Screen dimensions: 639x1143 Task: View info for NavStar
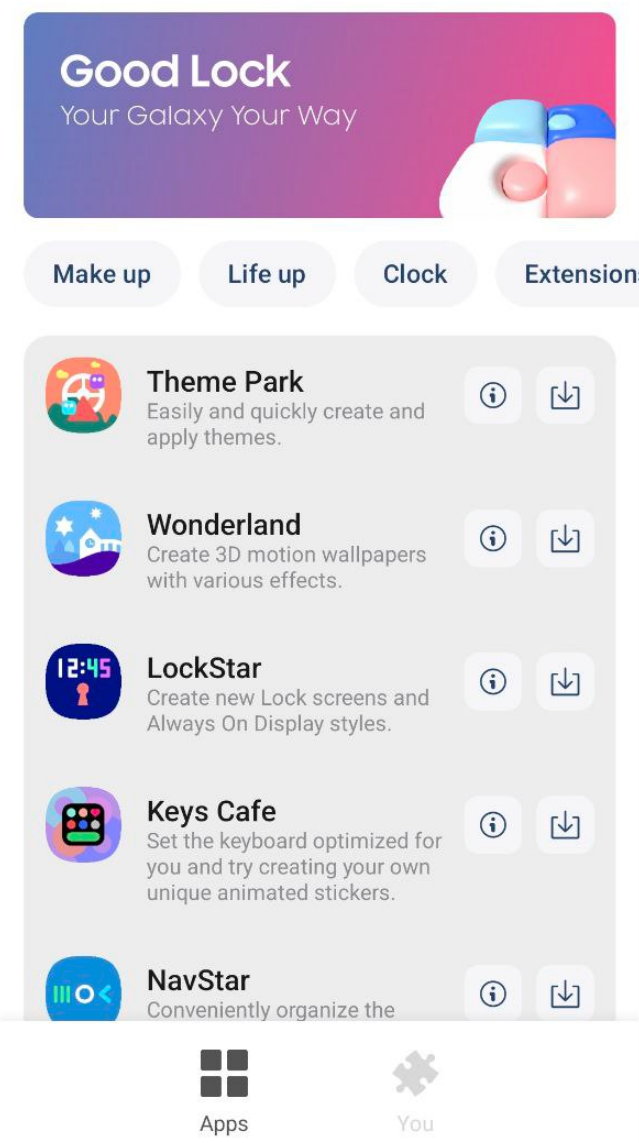(492, 993)
